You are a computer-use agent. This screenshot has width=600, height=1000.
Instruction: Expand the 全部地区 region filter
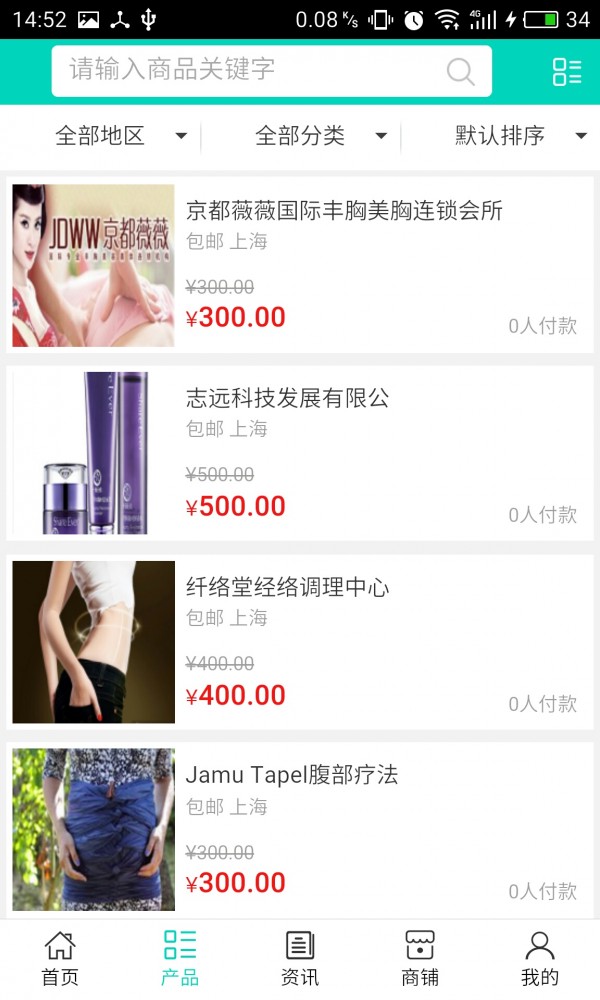coord(120,136)
